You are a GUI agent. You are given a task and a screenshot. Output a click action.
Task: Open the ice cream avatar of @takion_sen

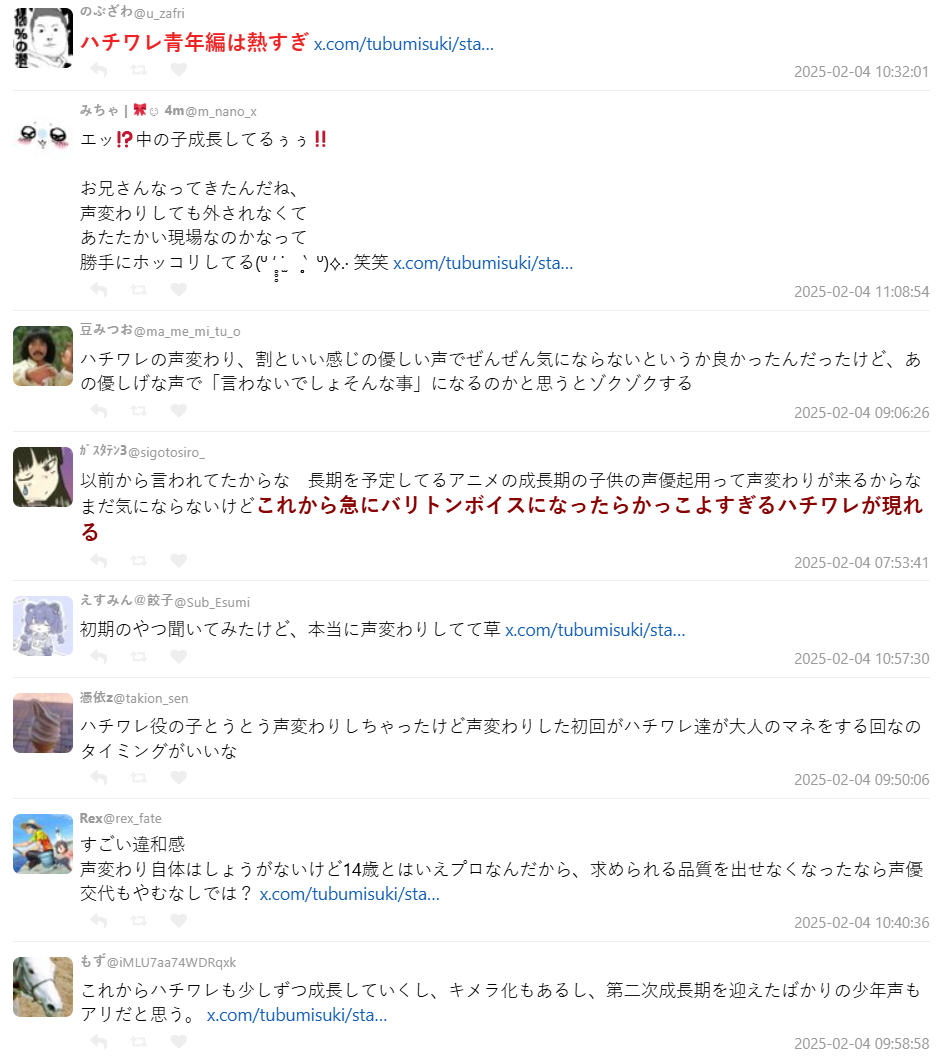[x=43, y=723]
